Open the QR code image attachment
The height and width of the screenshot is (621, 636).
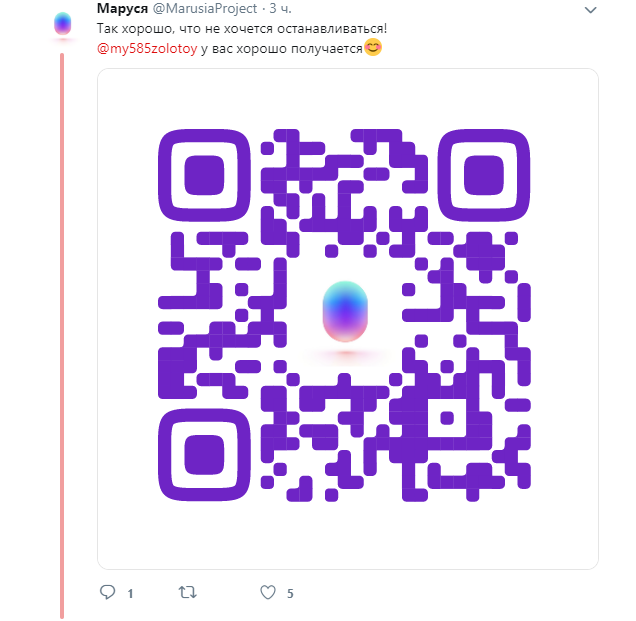point(347,318)
